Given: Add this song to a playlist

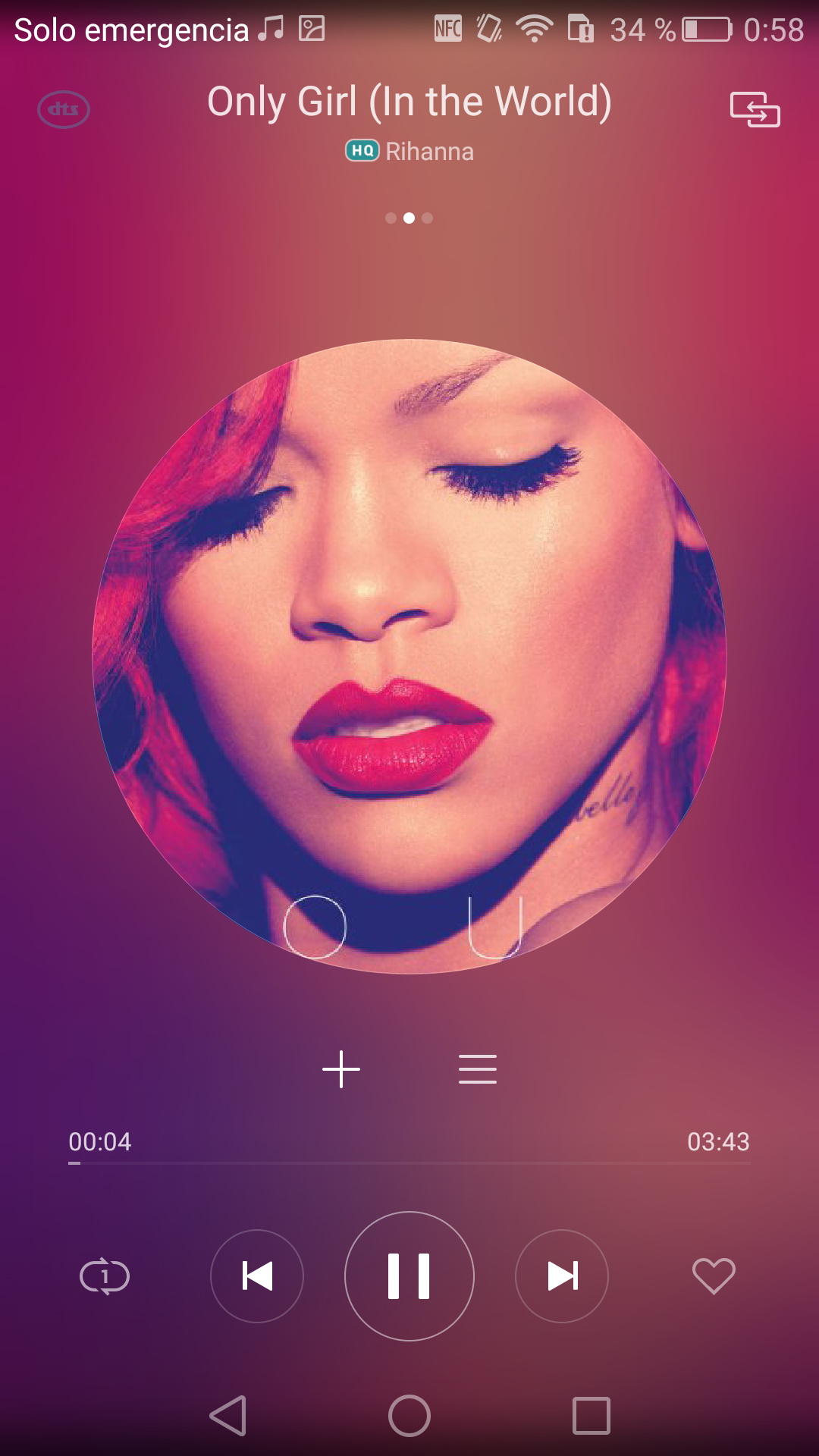Looking at the screenshot, I should [341, 1069].
